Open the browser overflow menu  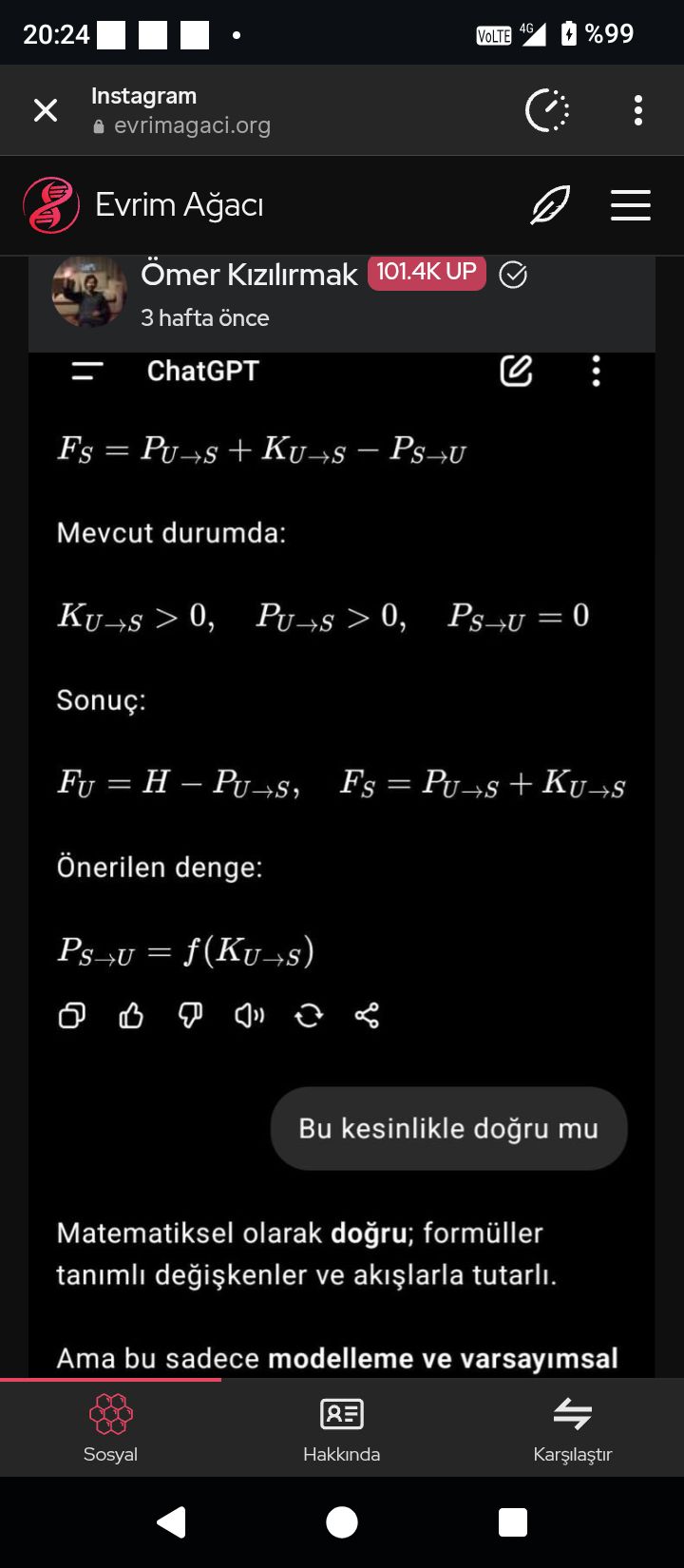(638, 110)
